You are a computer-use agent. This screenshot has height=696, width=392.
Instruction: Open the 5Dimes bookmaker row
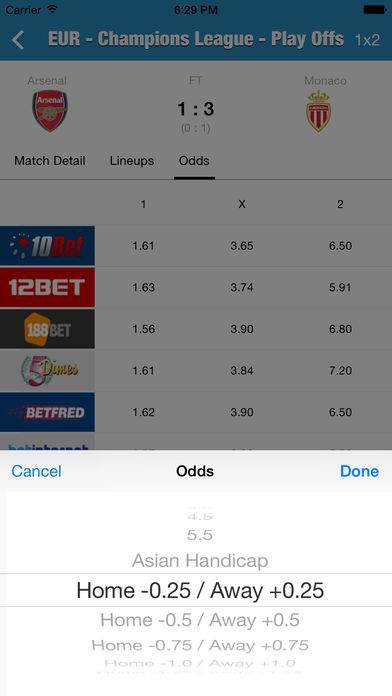click(196, 370)
